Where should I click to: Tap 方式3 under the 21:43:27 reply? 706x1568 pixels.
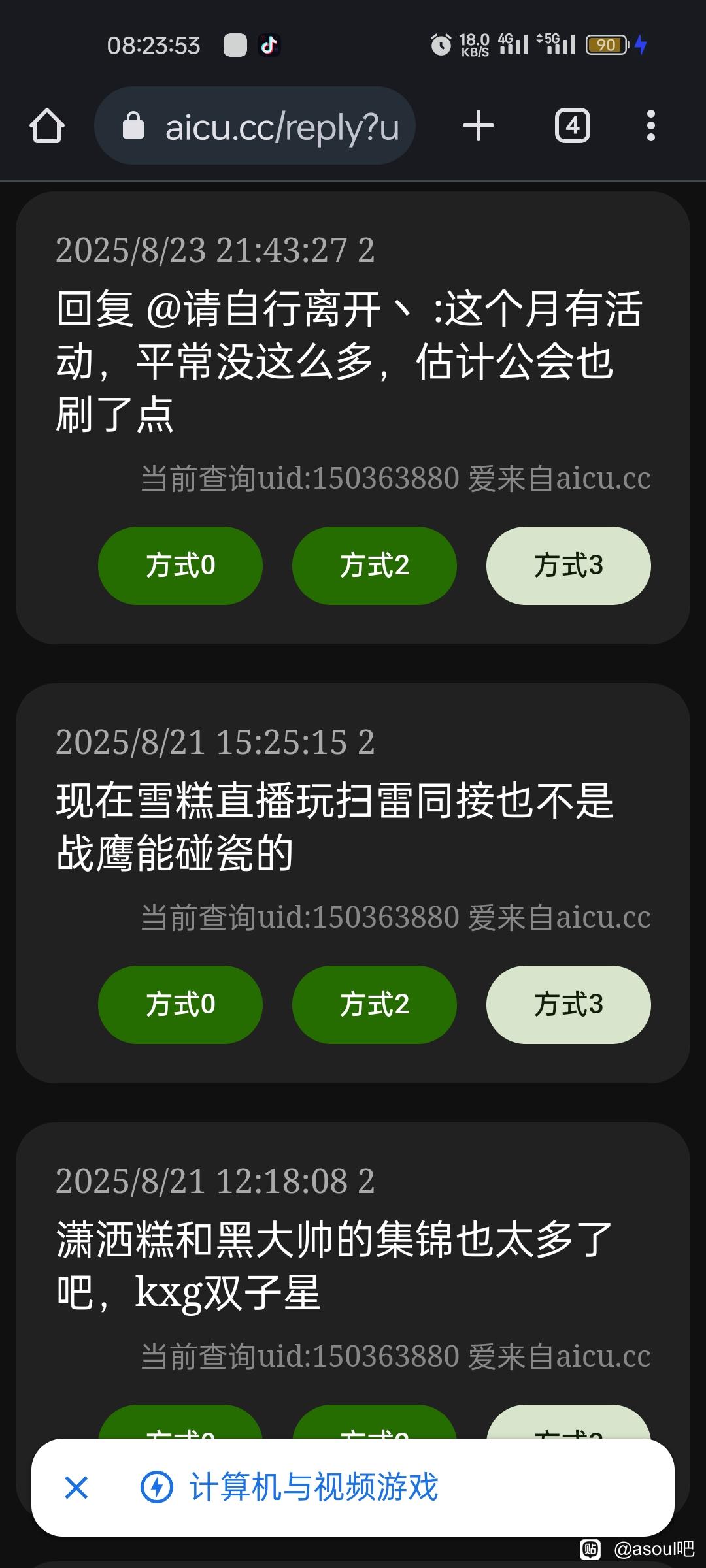[569, 566]
